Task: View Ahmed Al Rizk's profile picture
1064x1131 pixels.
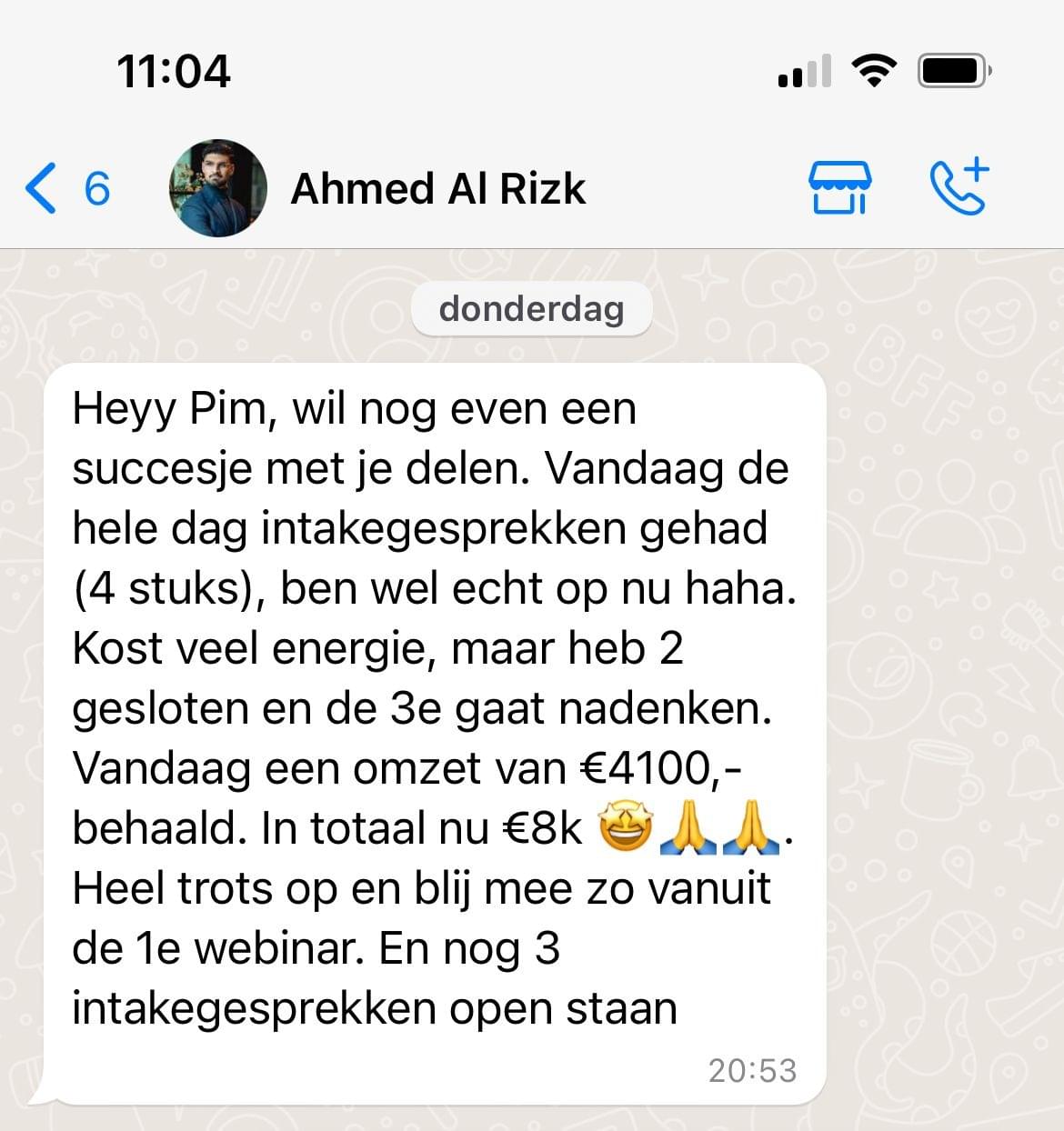Action: point(218,188)
